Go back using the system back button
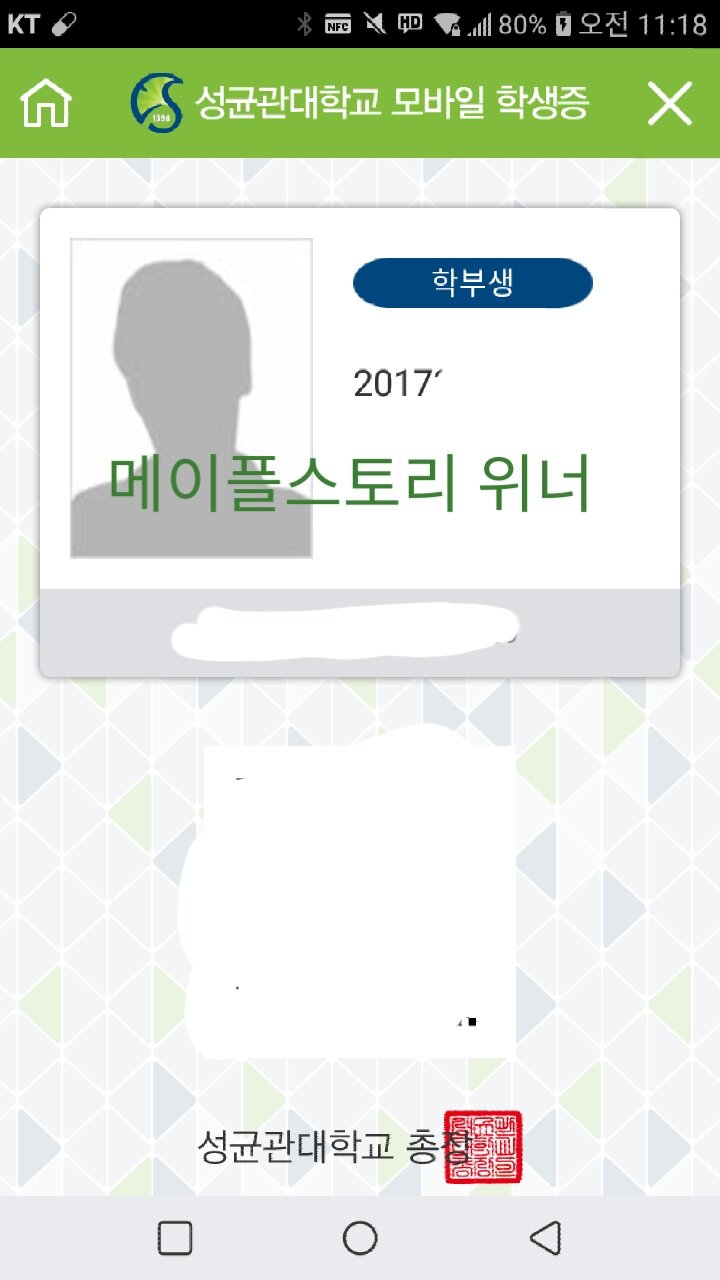The width and height of the screenshot is (720, 1280). point(545,1237)
